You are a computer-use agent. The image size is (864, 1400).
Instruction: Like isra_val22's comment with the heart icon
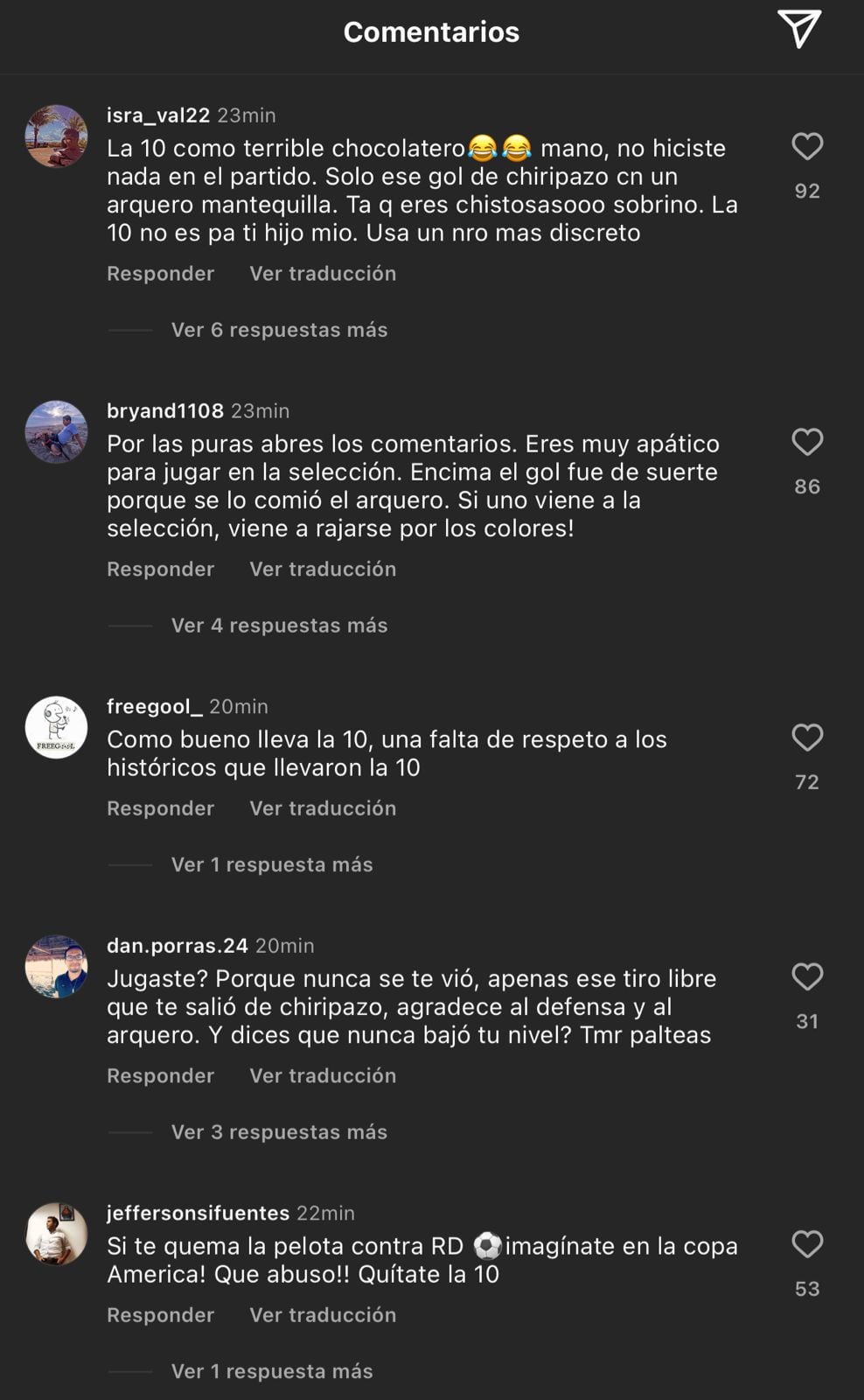(x=808, y=147)
